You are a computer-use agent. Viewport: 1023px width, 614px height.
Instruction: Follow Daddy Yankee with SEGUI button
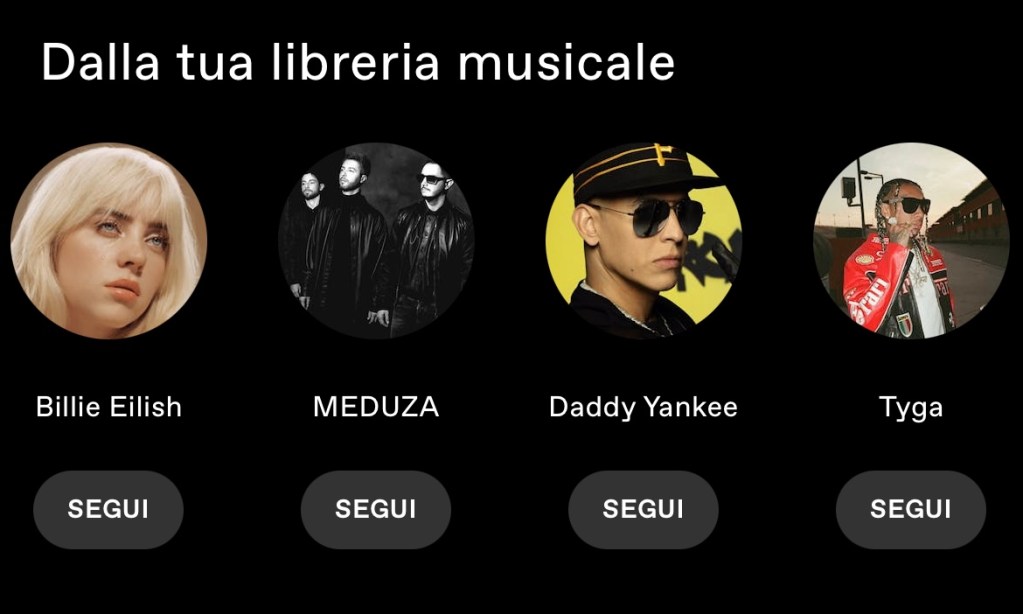[x=643, y=509]
